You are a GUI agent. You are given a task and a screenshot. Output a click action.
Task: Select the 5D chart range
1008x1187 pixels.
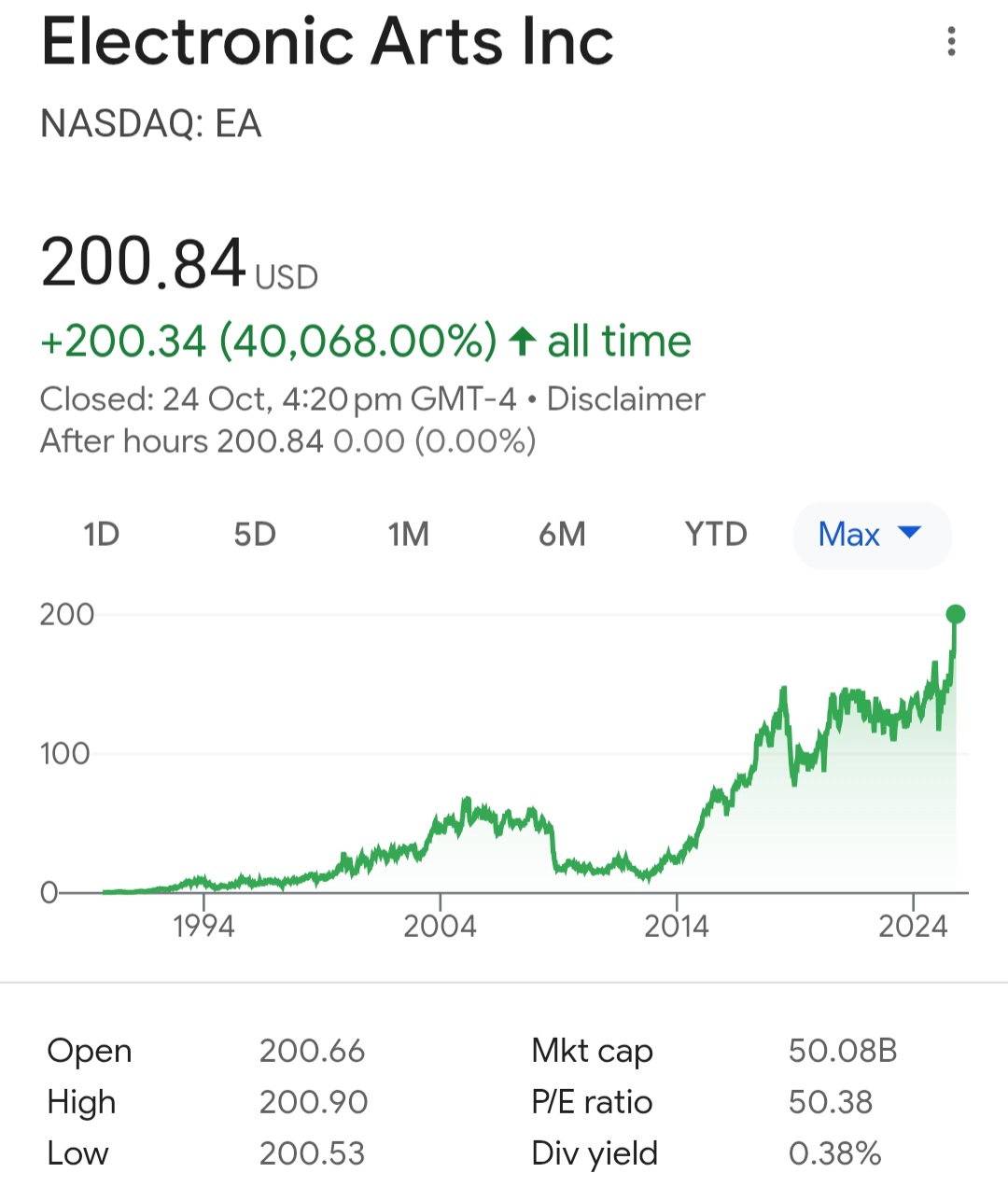tap(255, 535)
